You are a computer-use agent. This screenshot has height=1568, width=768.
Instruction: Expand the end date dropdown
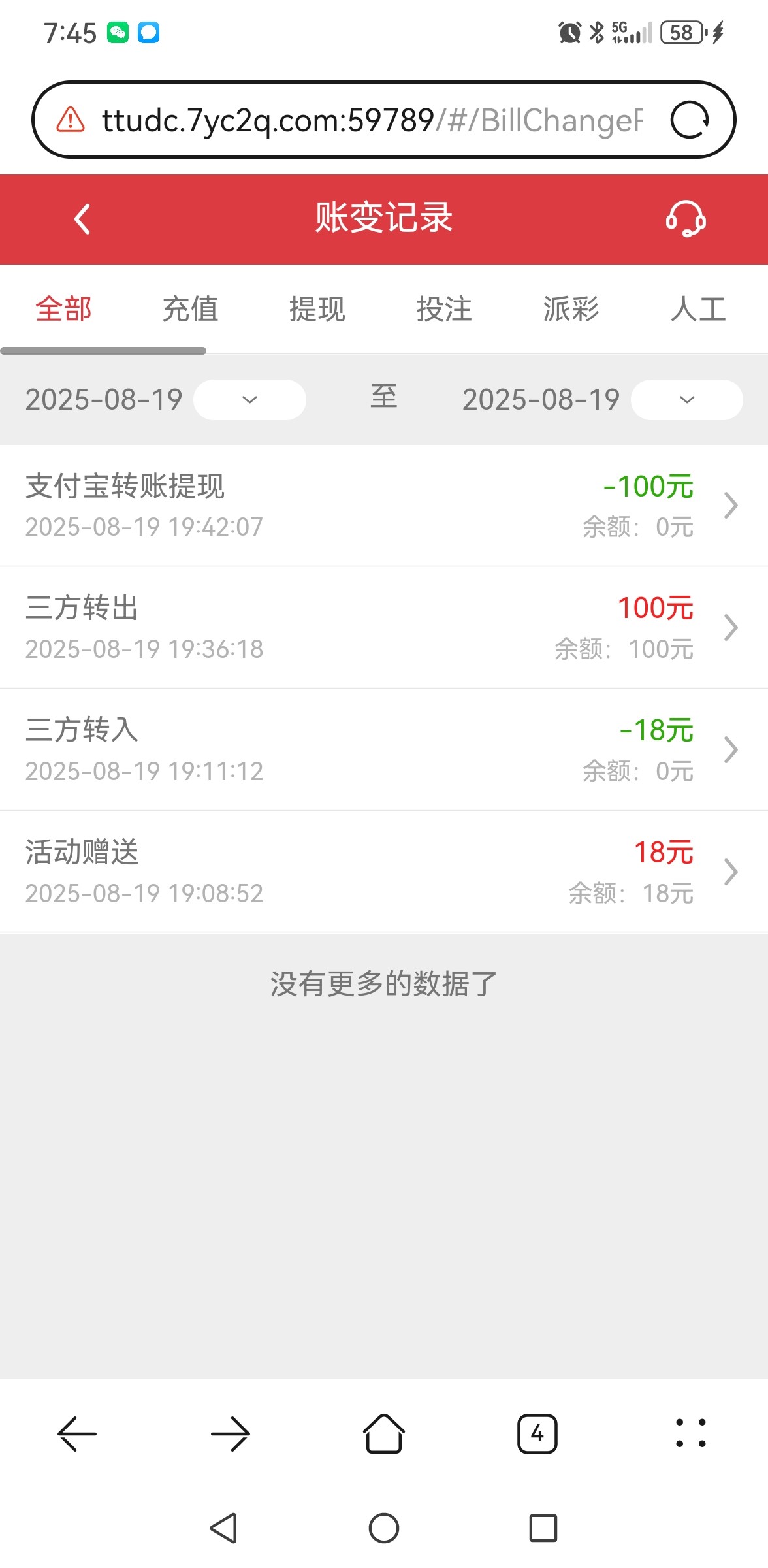686,399
